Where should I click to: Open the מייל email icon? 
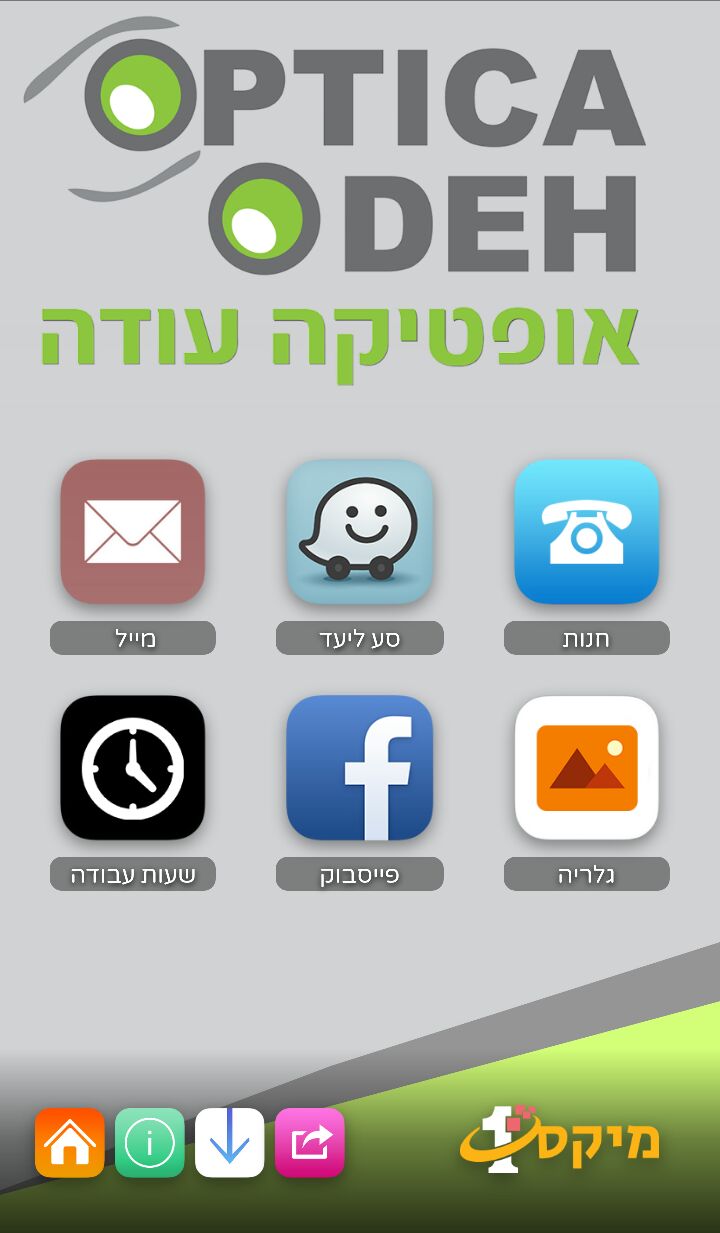pos(133,532)
